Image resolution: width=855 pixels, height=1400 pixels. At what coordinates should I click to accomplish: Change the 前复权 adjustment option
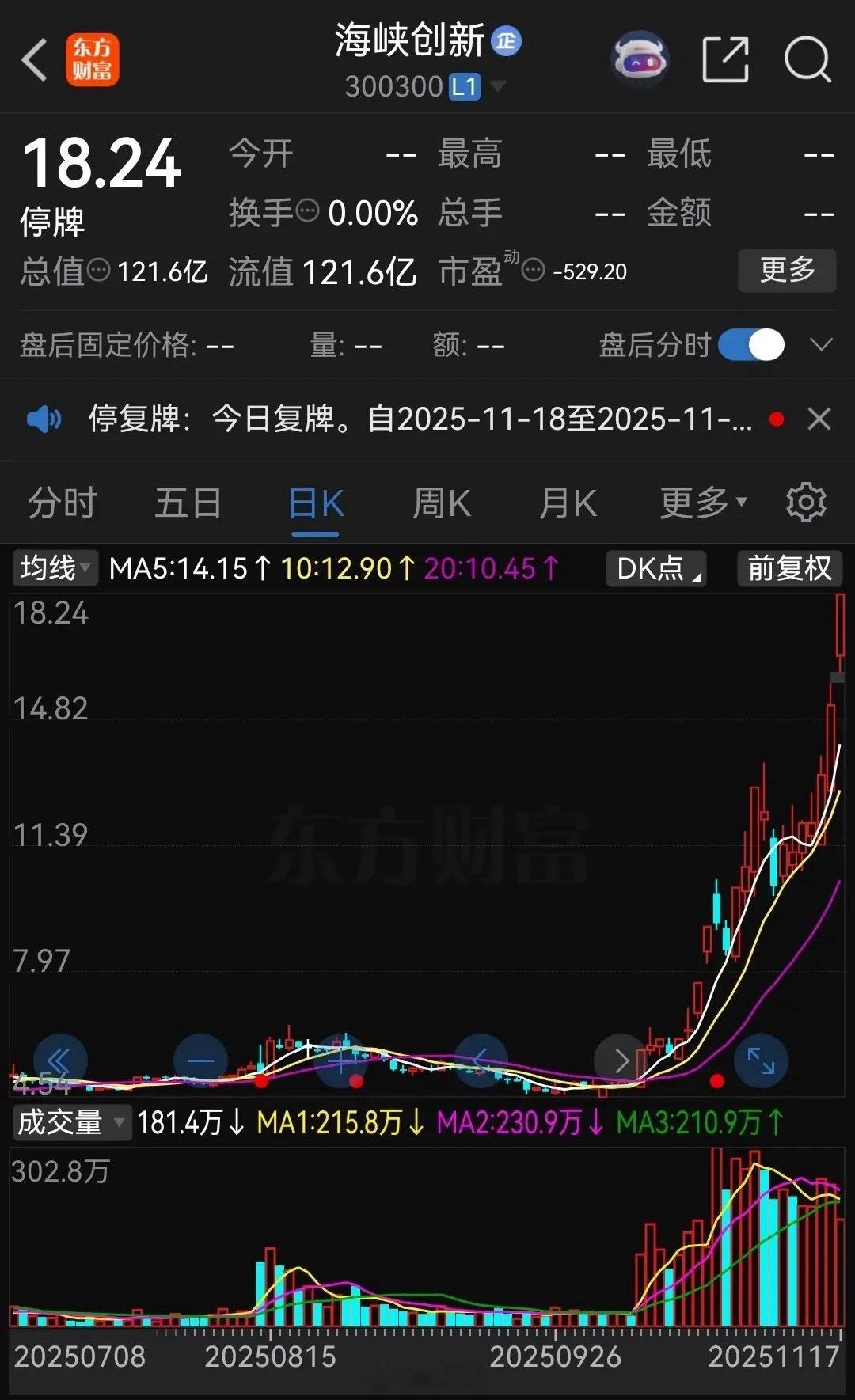[789, 568]
